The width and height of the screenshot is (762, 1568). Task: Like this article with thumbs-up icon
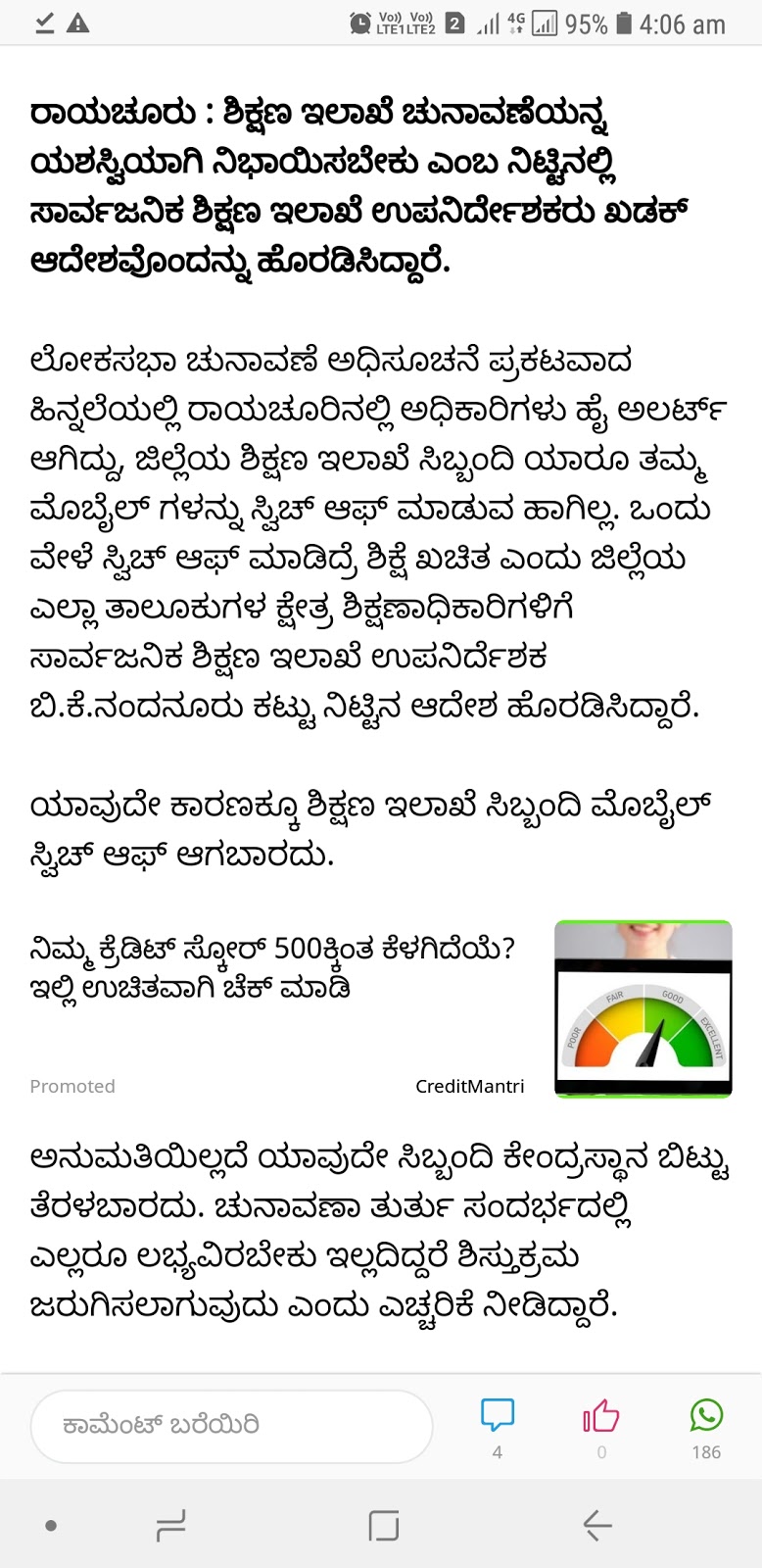point(601,1416)
